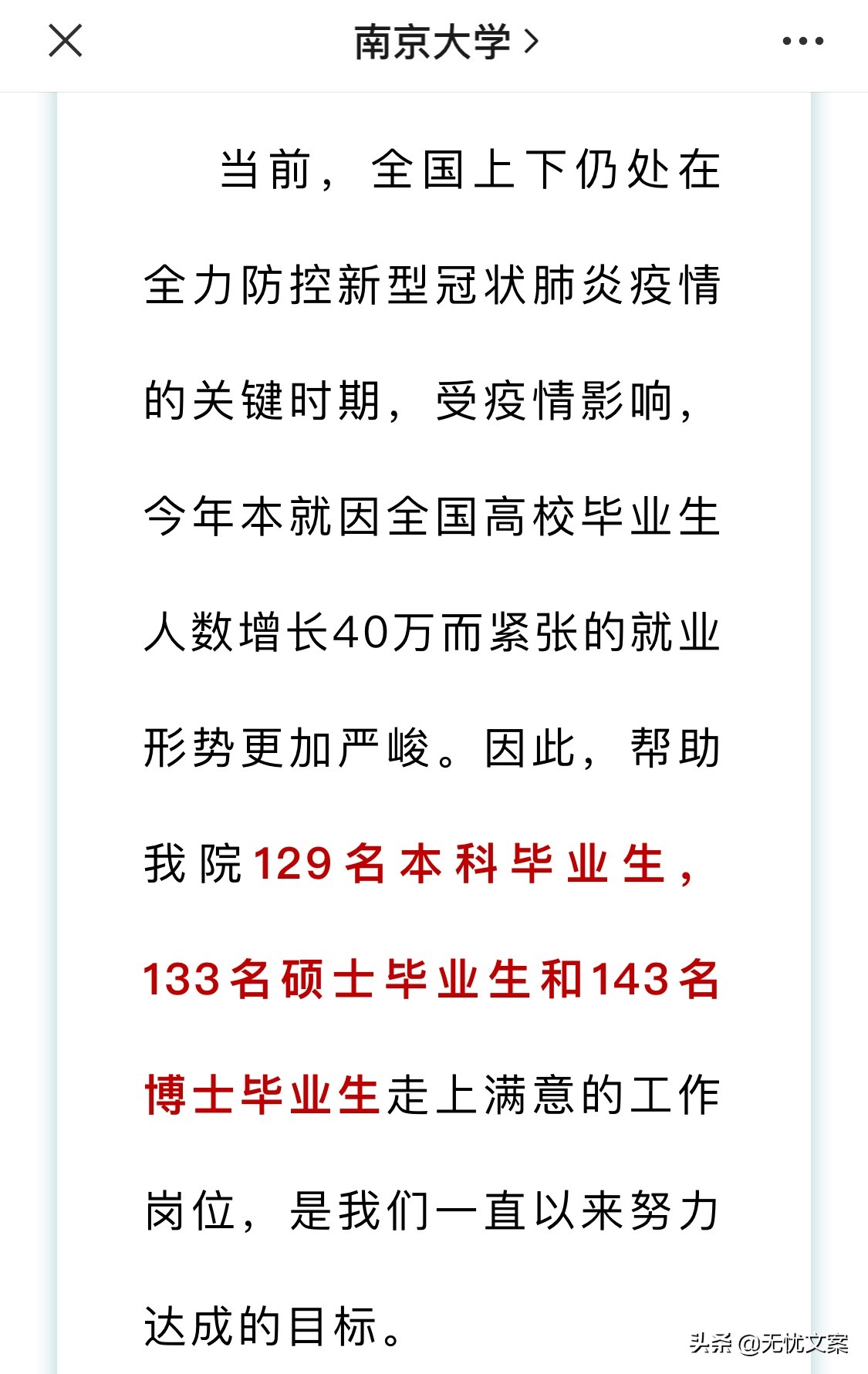868x1374 pixels.
Task: Tap the white article content card
Action: click(434, 694)
